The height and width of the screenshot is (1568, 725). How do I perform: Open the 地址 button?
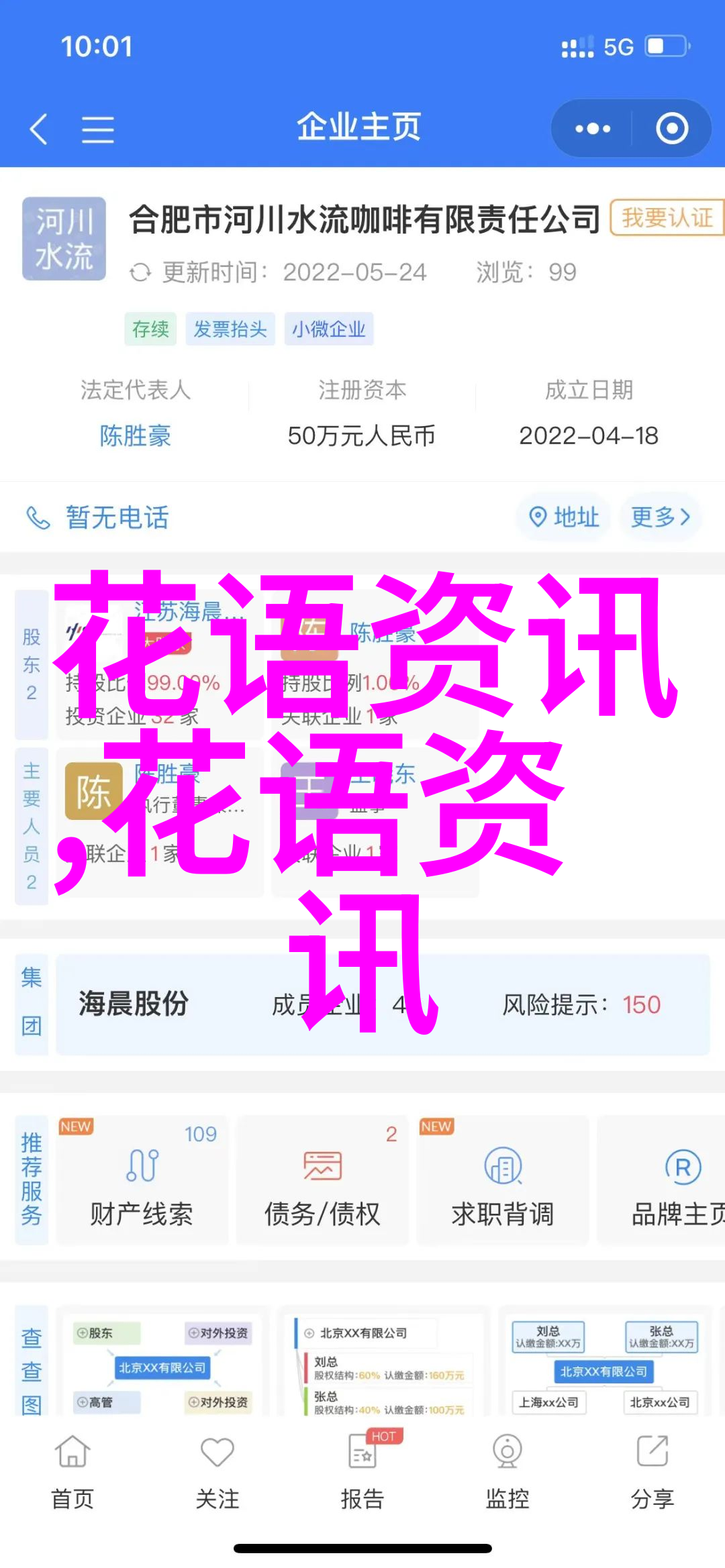564,517
